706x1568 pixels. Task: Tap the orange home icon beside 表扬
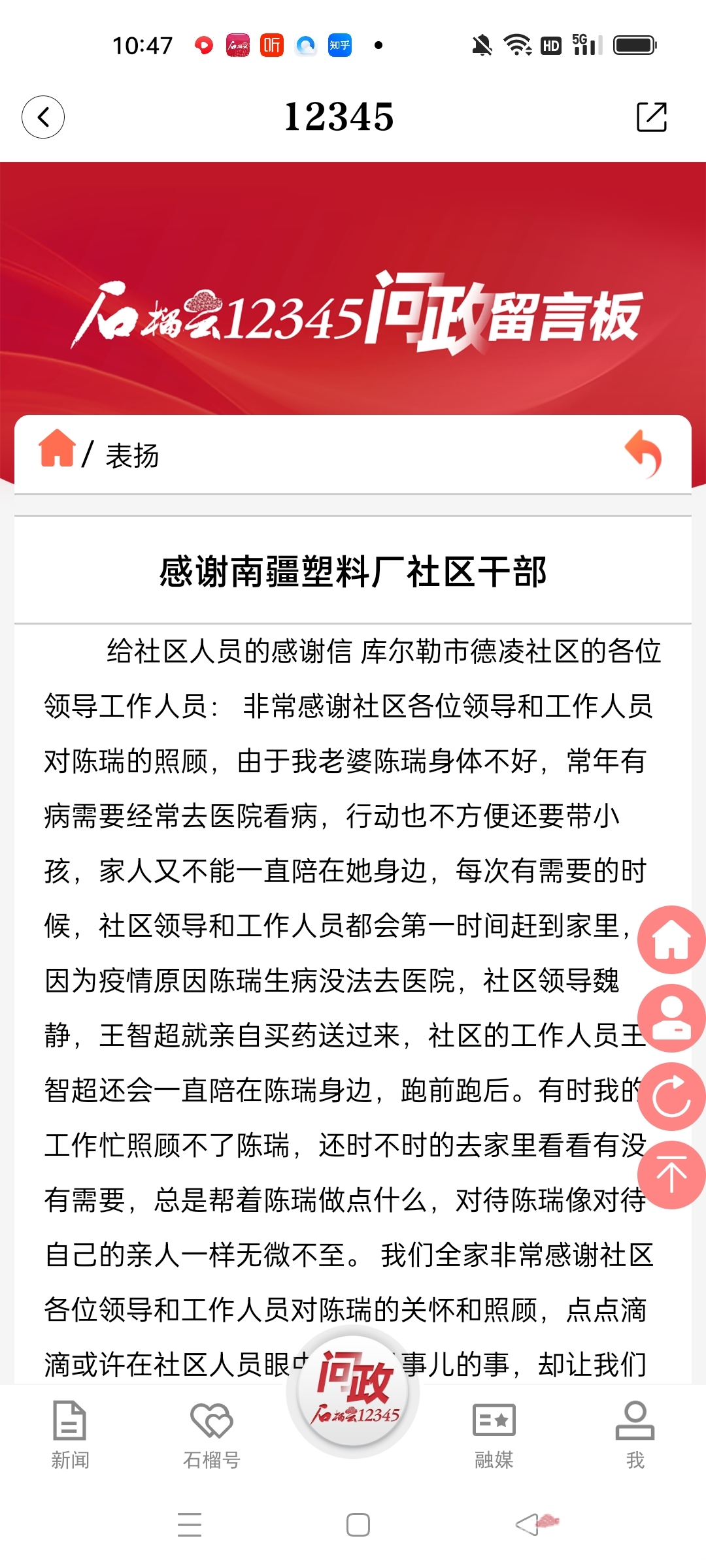(58, 448)
